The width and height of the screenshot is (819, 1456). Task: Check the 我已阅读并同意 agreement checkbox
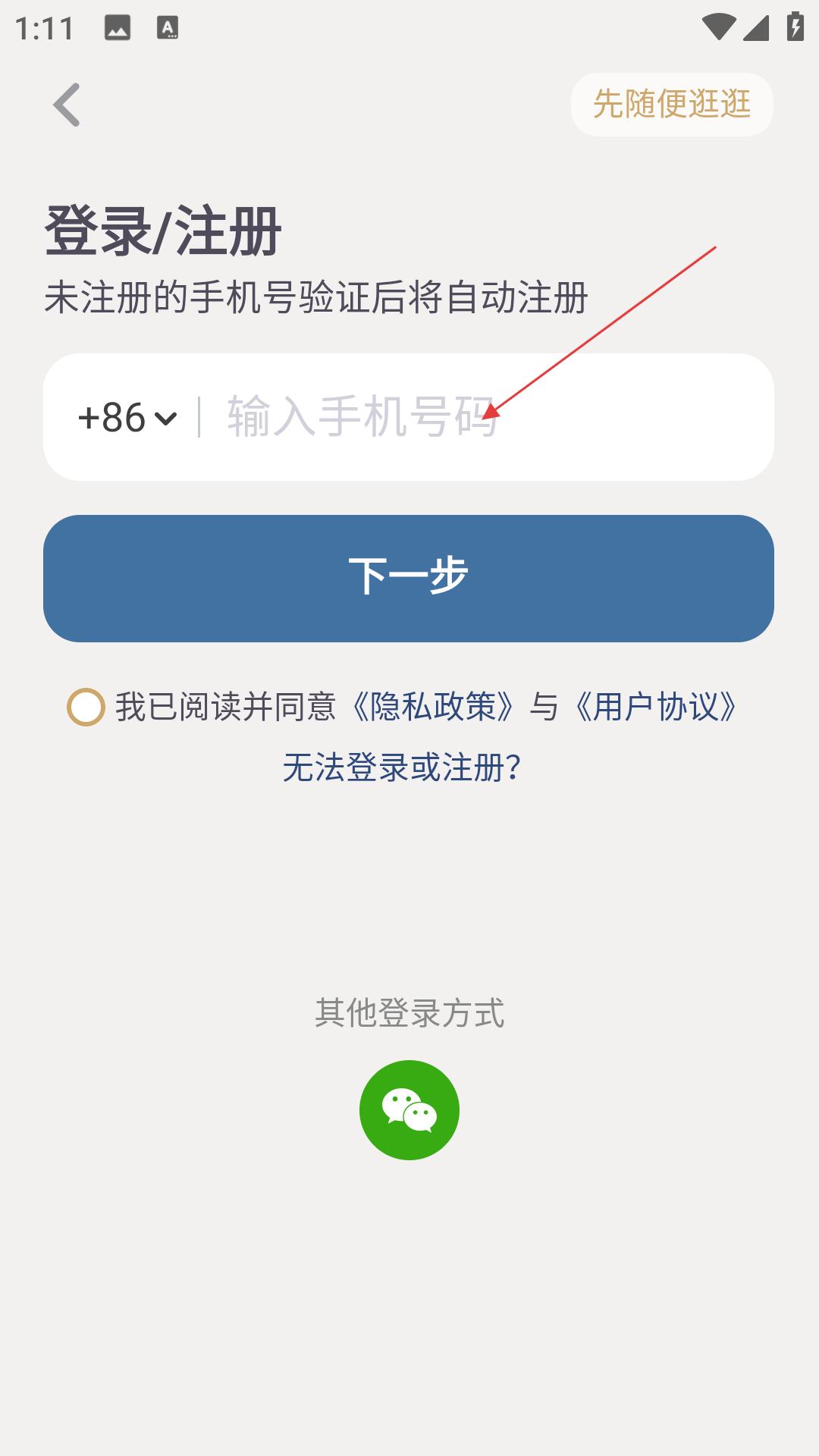(86, 707)
